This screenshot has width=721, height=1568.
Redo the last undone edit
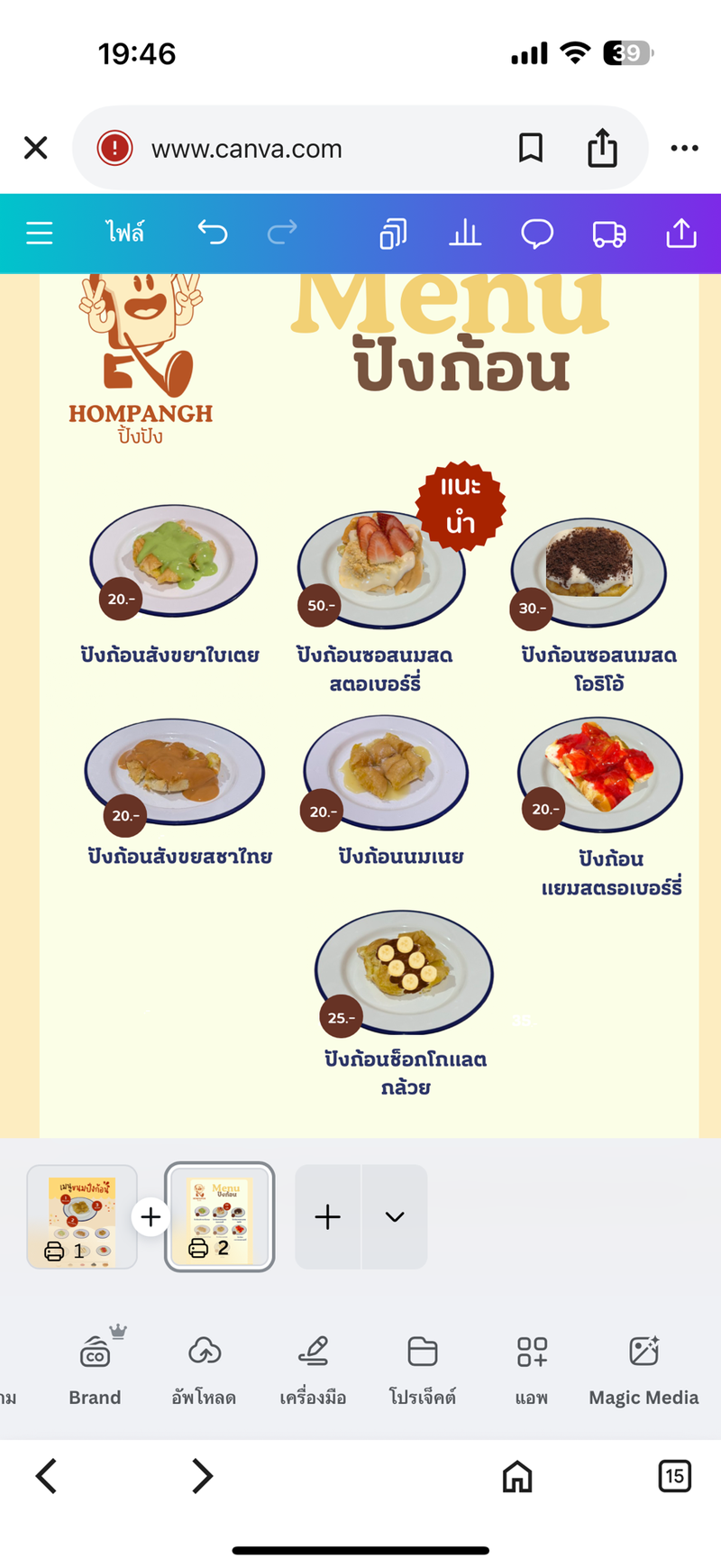[282, 234]
